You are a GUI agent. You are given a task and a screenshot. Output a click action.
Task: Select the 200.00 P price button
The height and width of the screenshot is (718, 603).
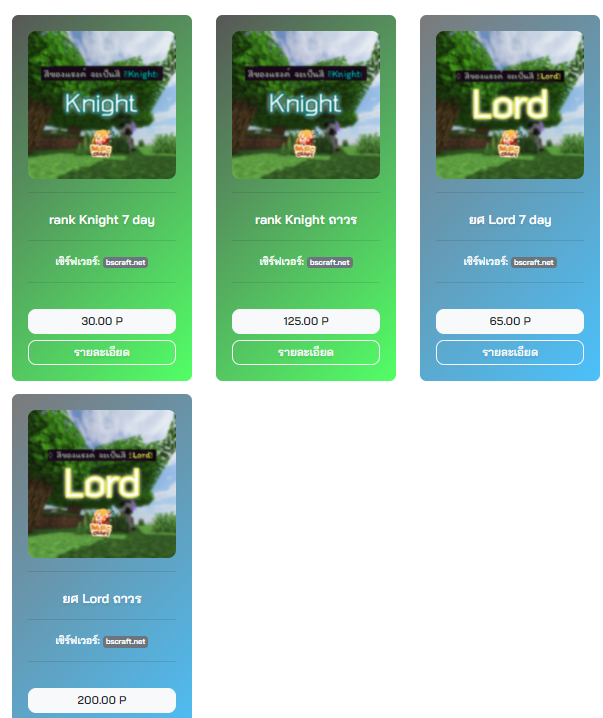[x=102, y=700]
